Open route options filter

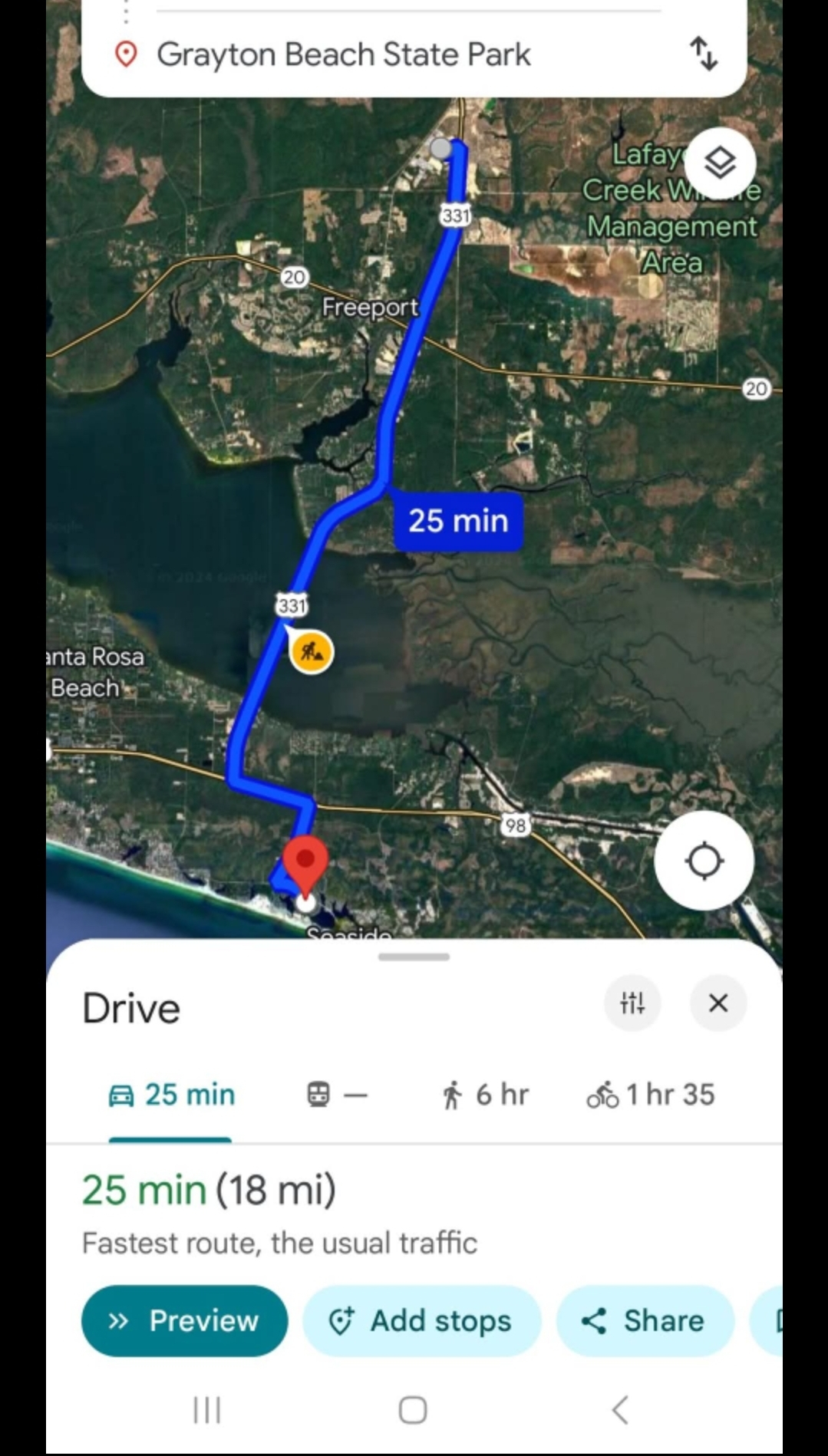tap(633, 1003)
